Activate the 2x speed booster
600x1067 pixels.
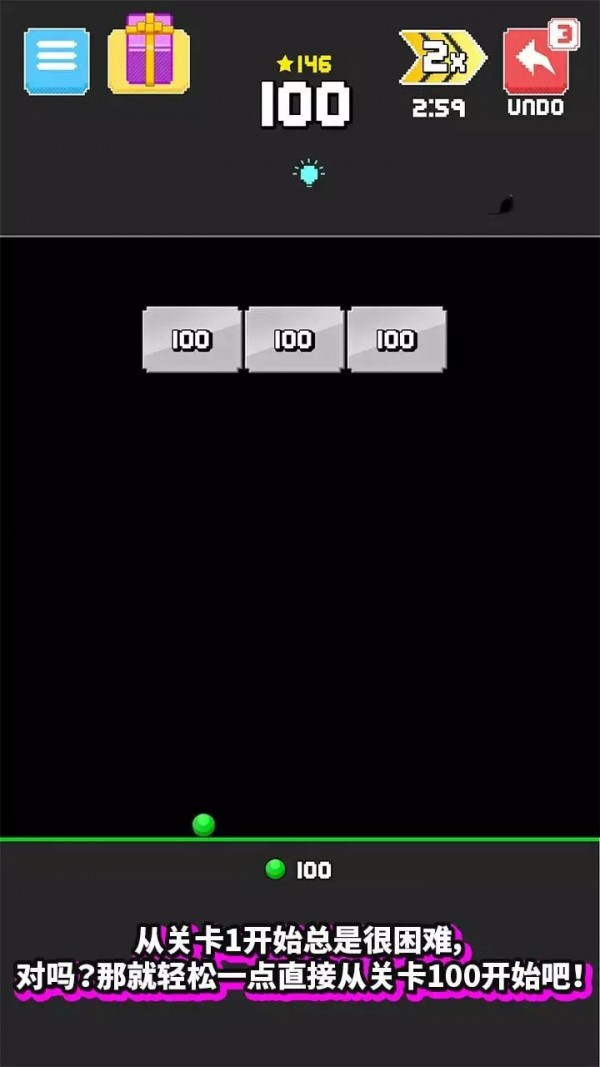coord(440,58)
